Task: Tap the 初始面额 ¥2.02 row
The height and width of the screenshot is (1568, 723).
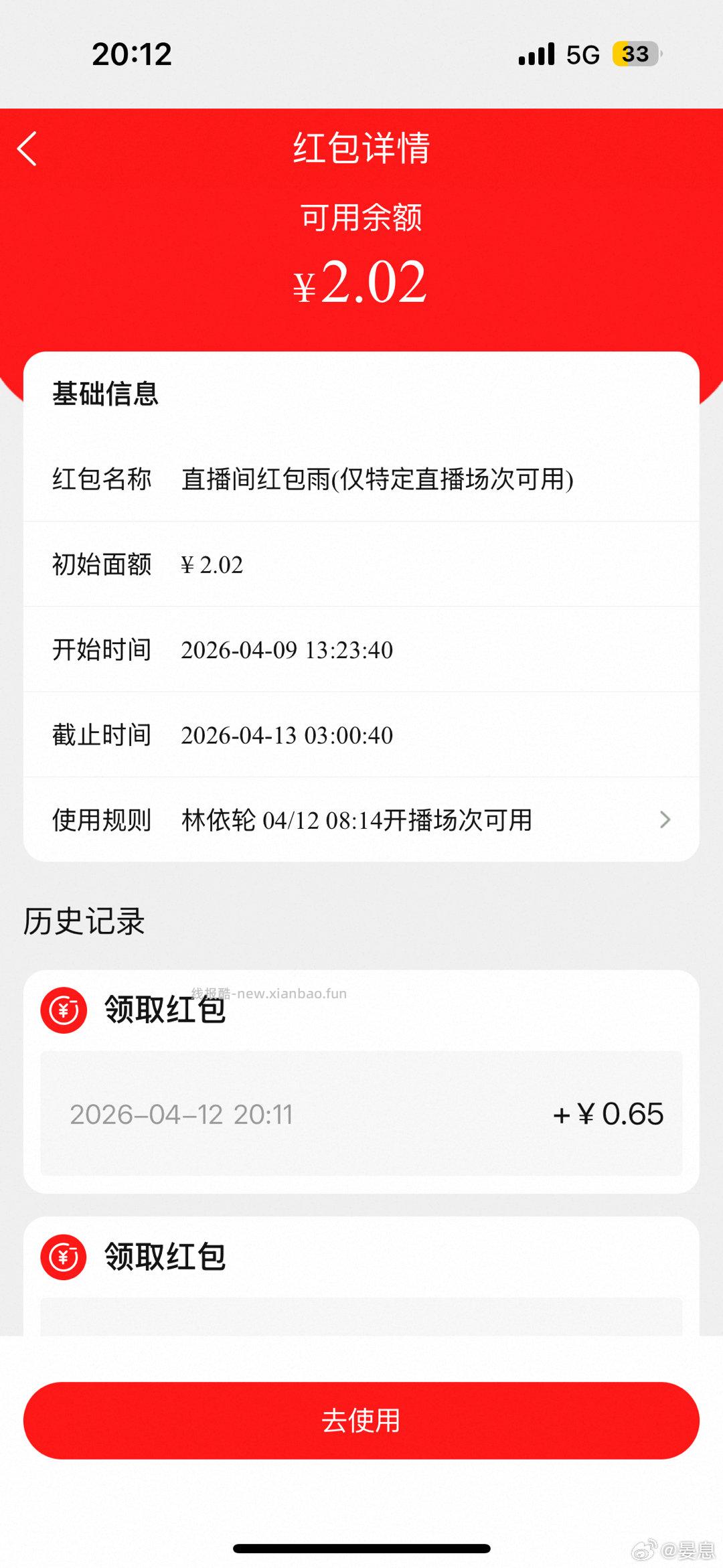Action: tap(361, 564)
